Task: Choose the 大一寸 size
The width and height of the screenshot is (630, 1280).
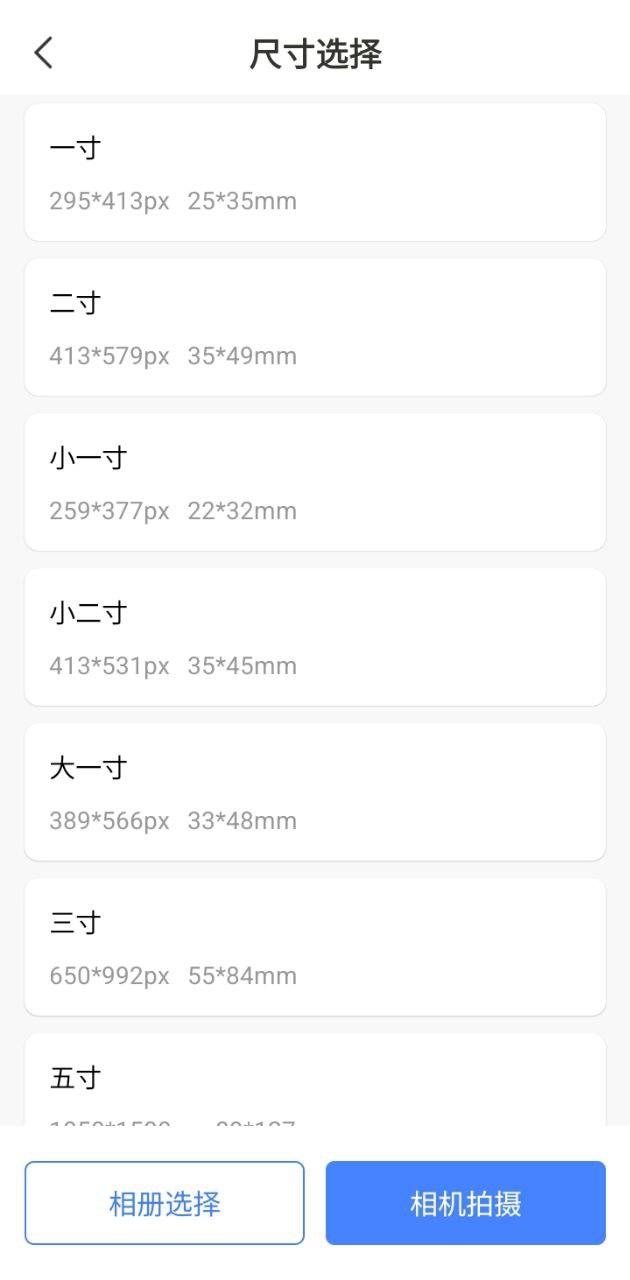Action: pyautogui.click(x=315, y=792)
